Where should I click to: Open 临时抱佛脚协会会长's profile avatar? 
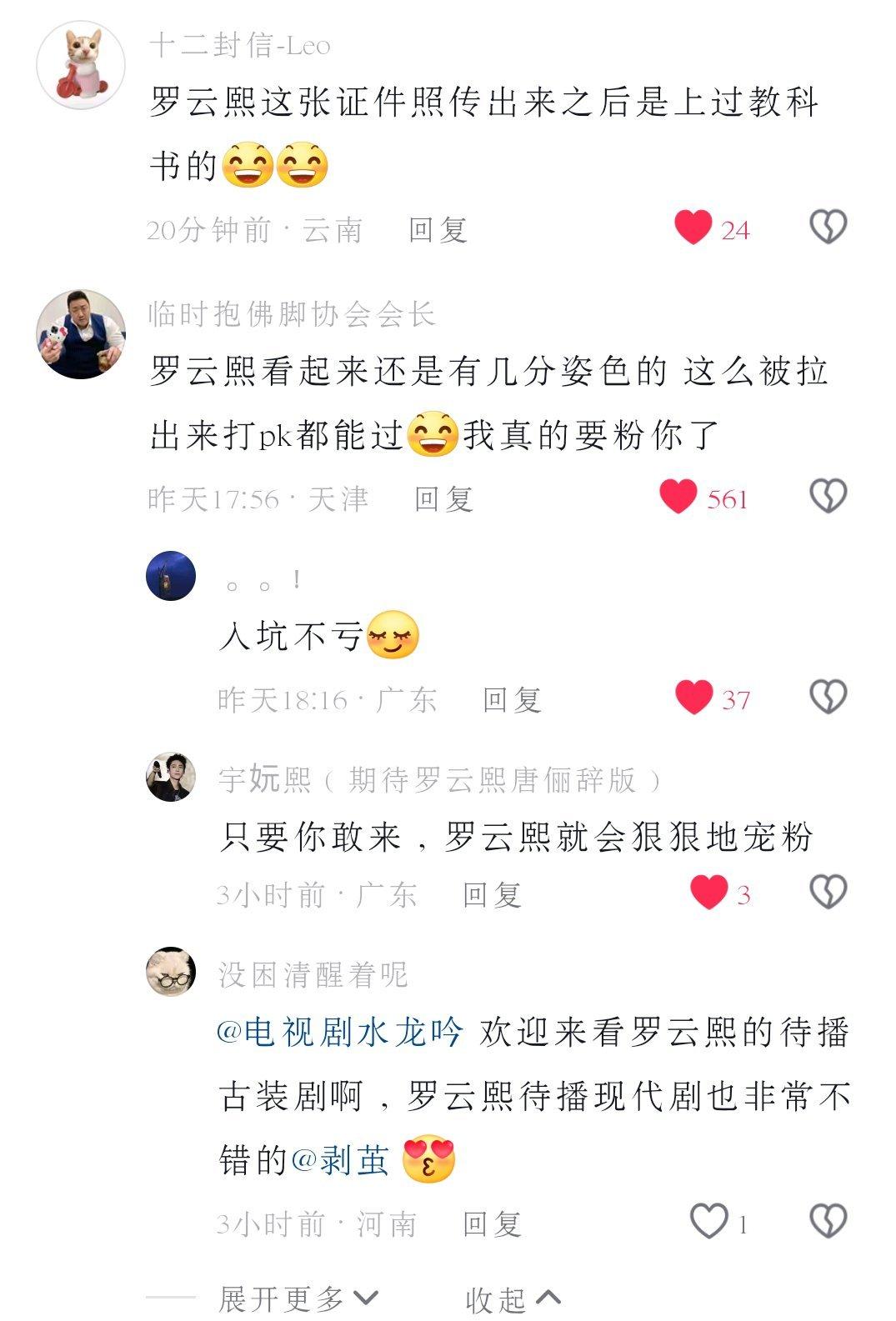pos(82,333)
